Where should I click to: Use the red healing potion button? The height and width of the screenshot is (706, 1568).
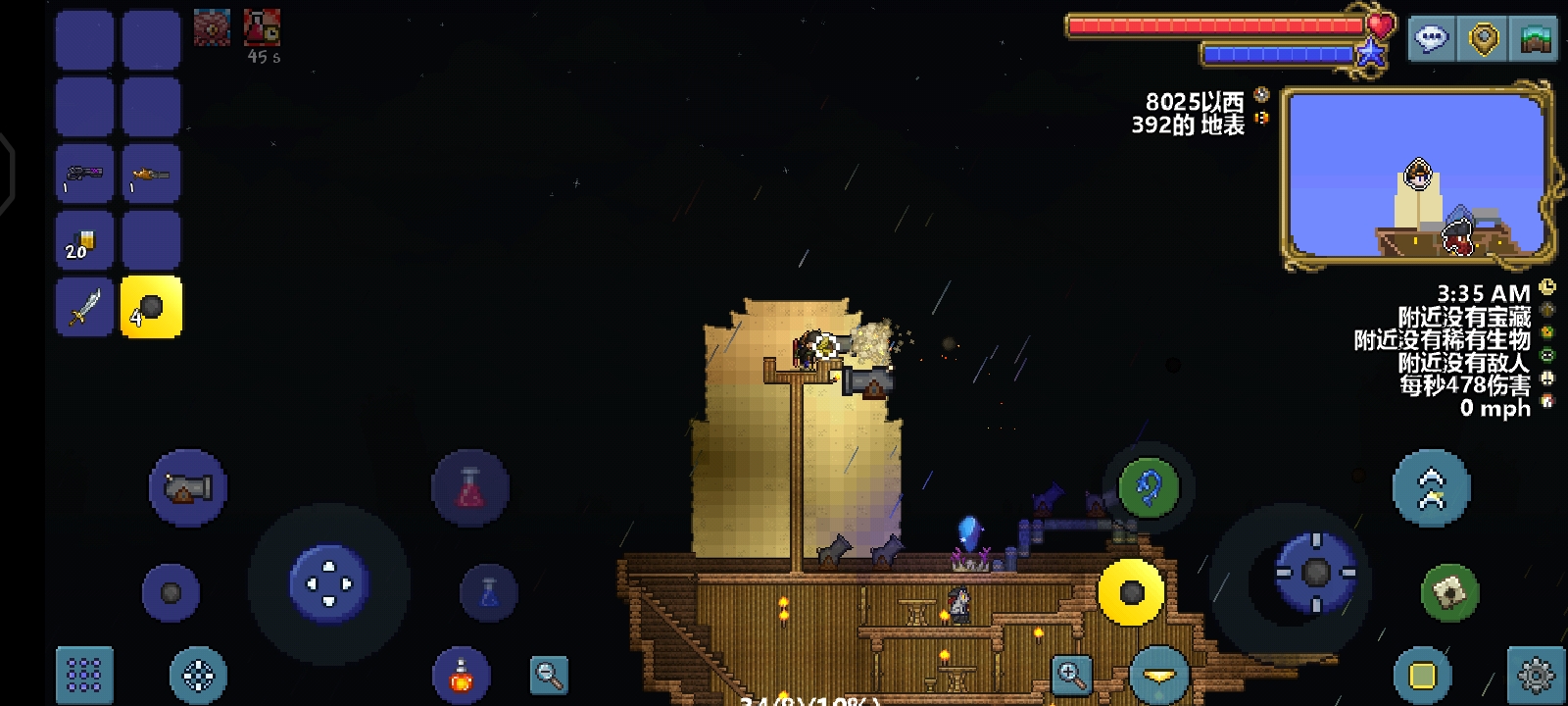tap(469, 487)
